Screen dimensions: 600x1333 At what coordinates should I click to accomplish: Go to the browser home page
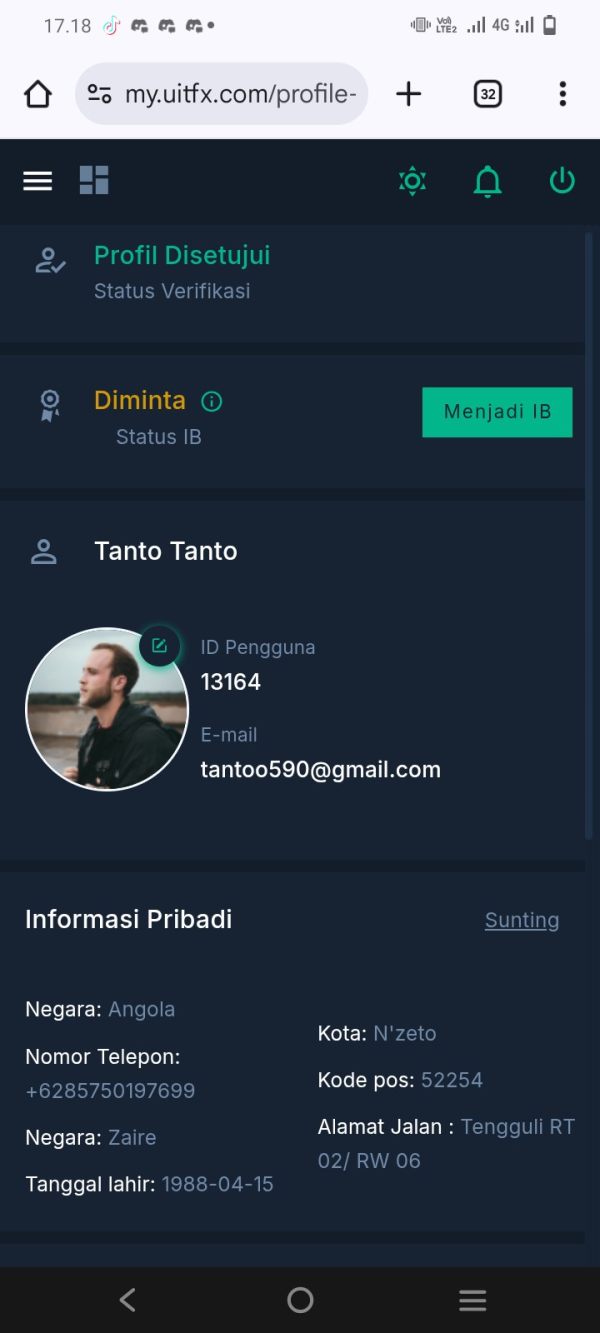pos(38,94)
